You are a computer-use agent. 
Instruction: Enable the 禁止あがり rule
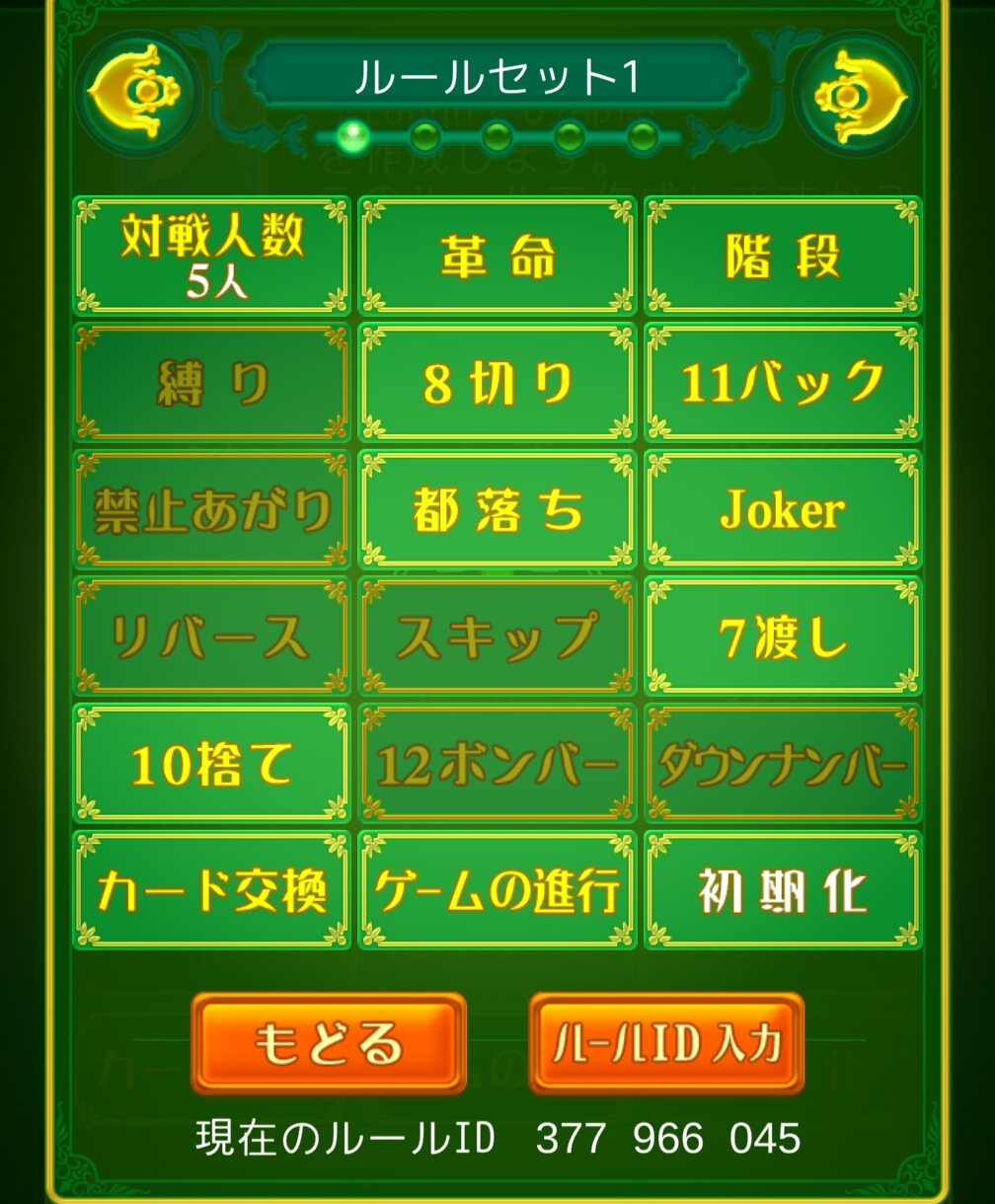(211, 510)
